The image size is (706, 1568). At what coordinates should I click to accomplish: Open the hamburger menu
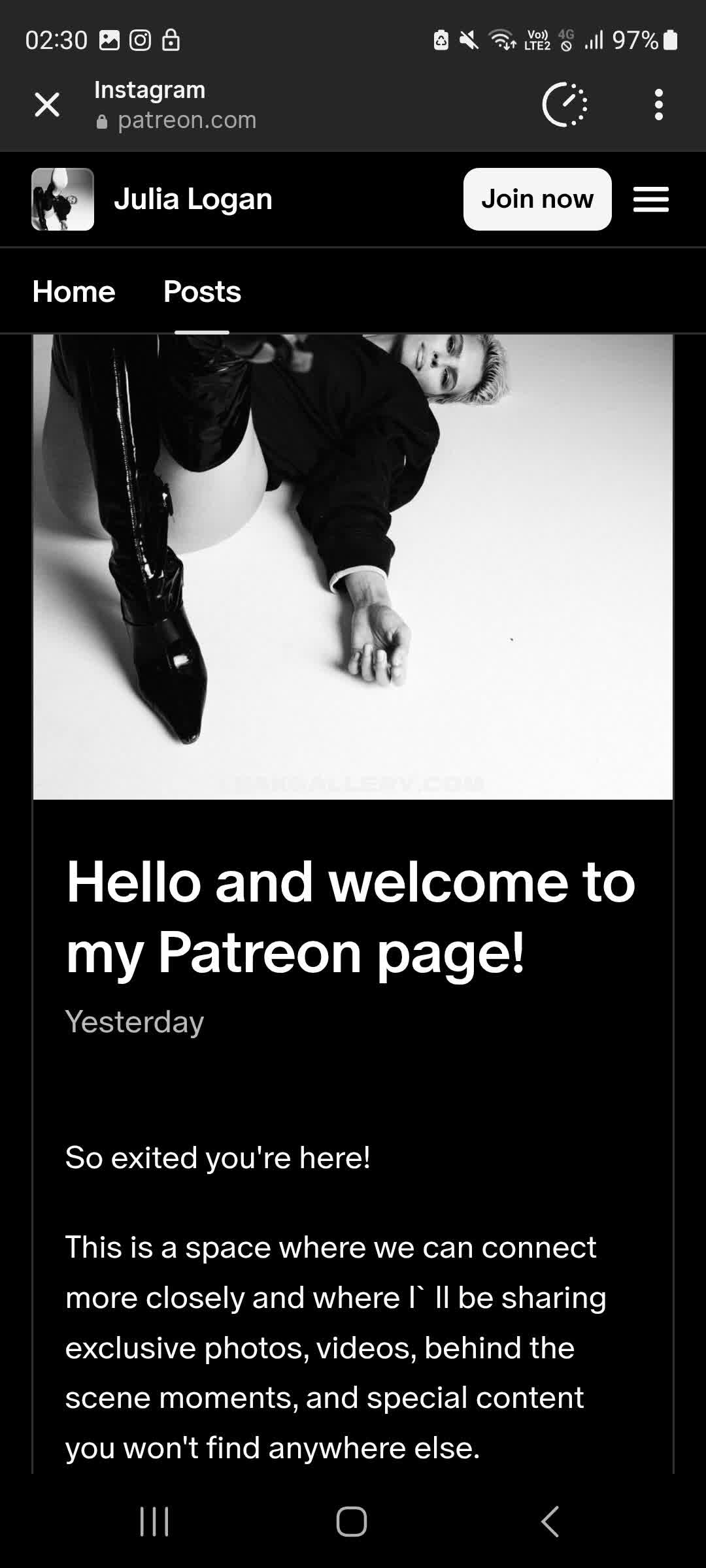click(650, 199)
